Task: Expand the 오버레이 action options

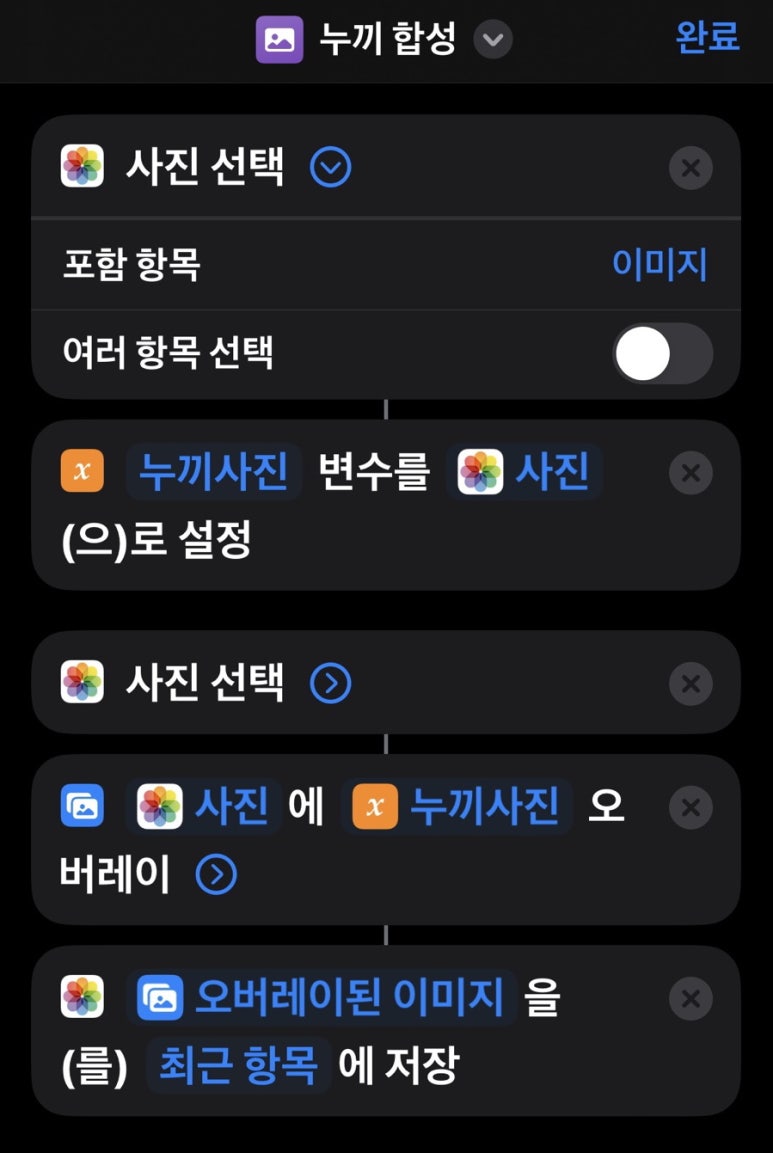Action: coord(216,875)
